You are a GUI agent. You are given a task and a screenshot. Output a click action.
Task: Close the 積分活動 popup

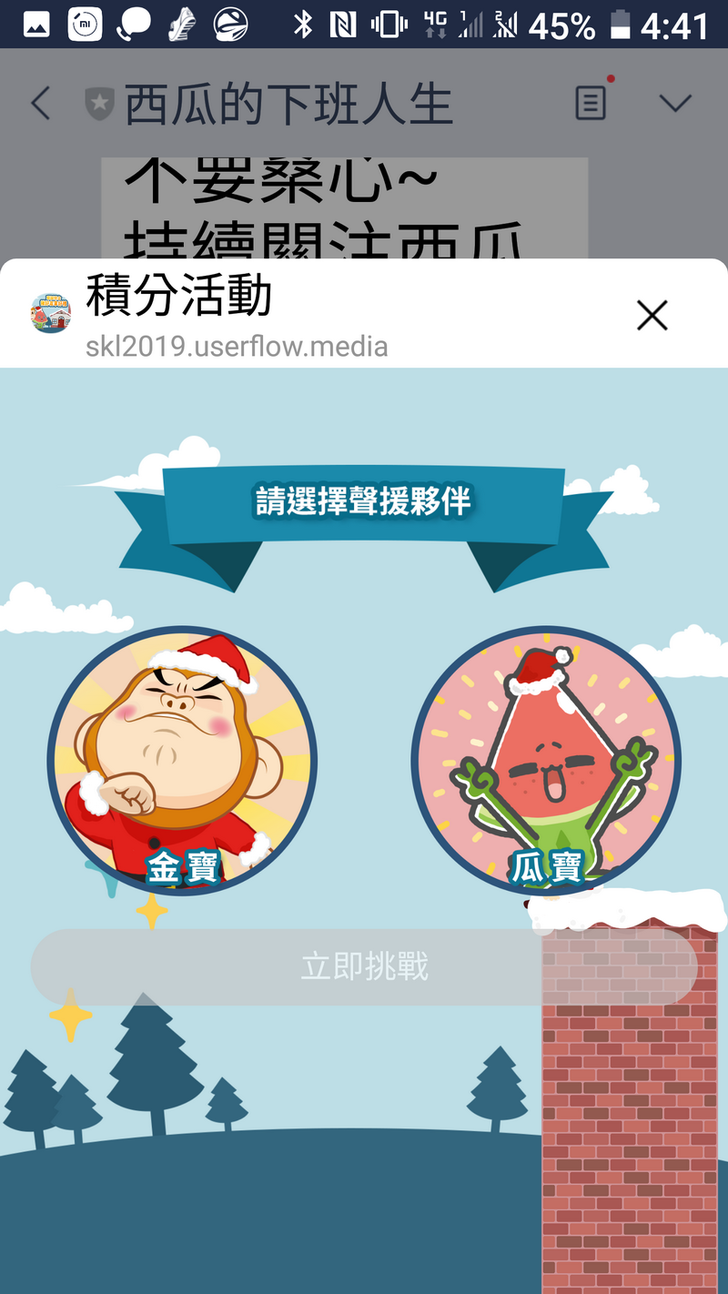pyautogui.click(x=652, y=316)
